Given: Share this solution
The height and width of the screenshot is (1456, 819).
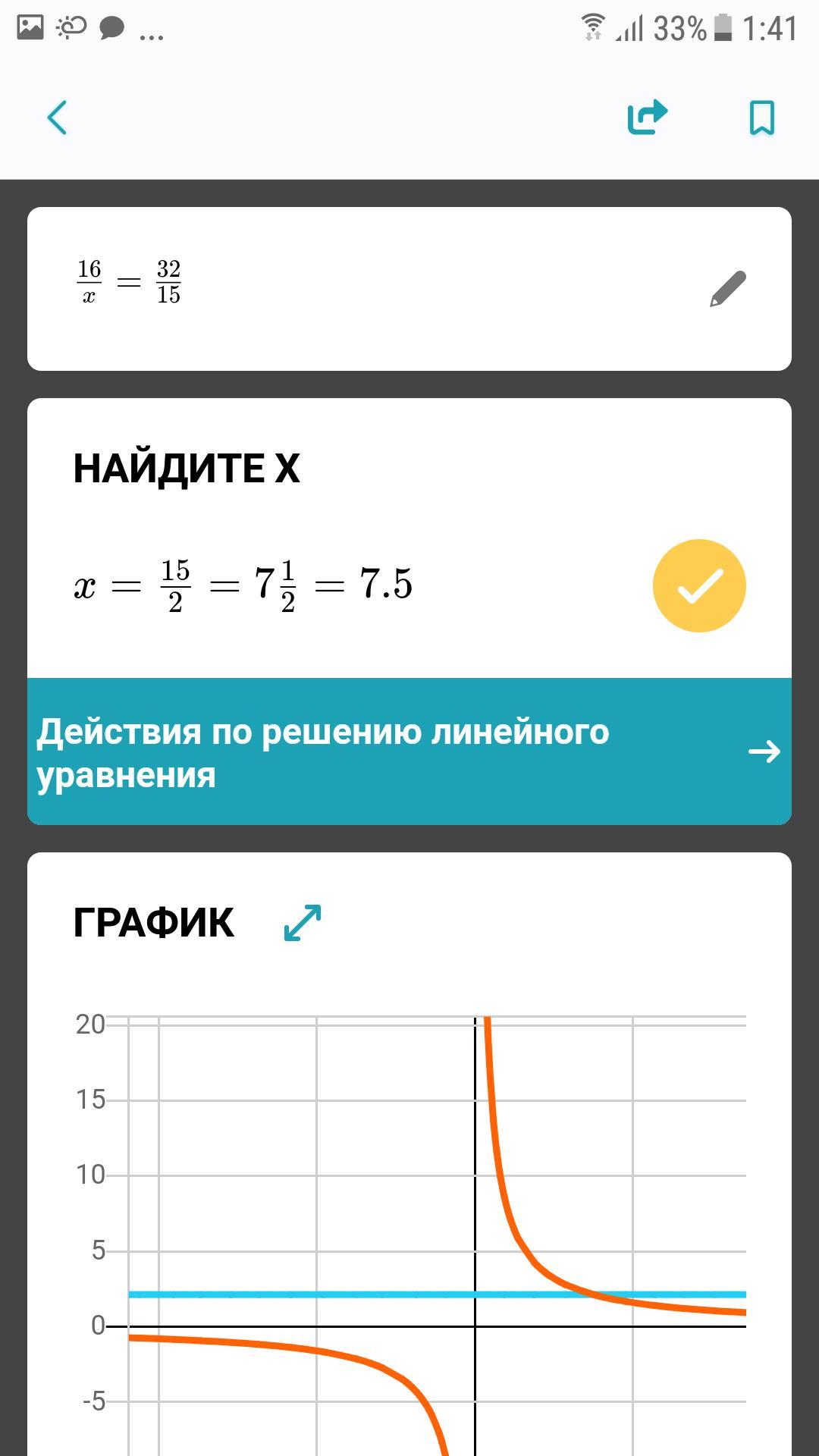Looking at the screenshot, I should pyautogui.click(x=647, y=118).
